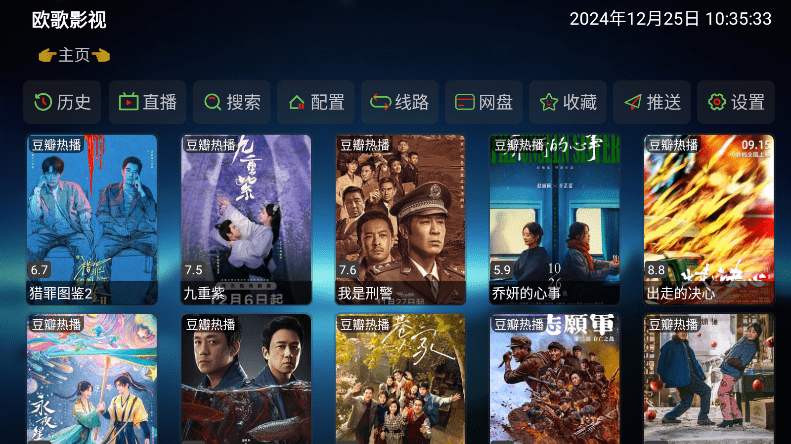Tap the 推送 push button
Image resolution: width=791 pixels, height=444 pixels.
(x=651, y=102)
